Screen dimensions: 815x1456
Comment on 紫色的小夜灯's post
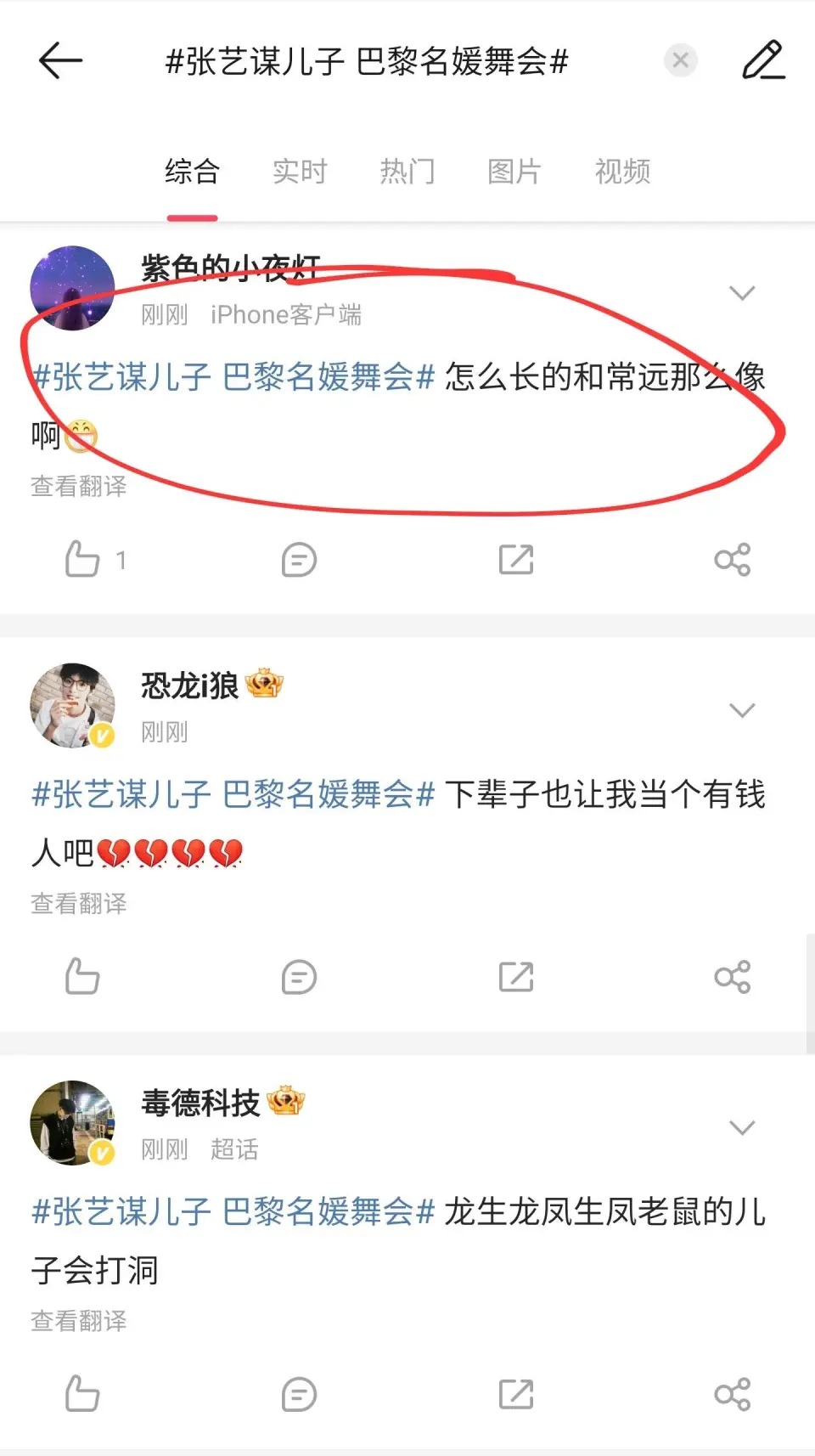299,560
